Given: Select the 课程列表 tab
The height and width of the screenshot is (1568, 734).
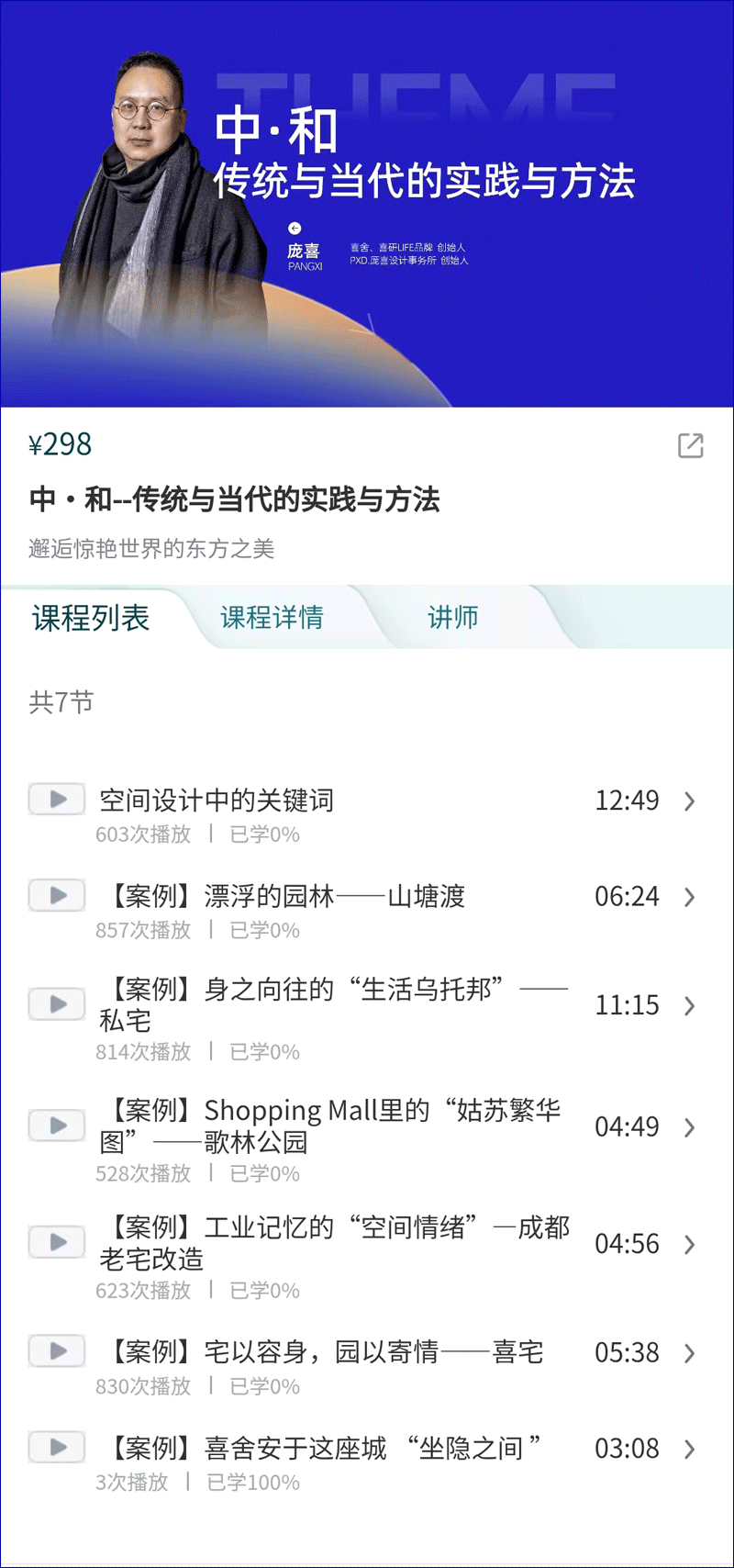Looking at the screenshot, I should (x=91, y=618).
